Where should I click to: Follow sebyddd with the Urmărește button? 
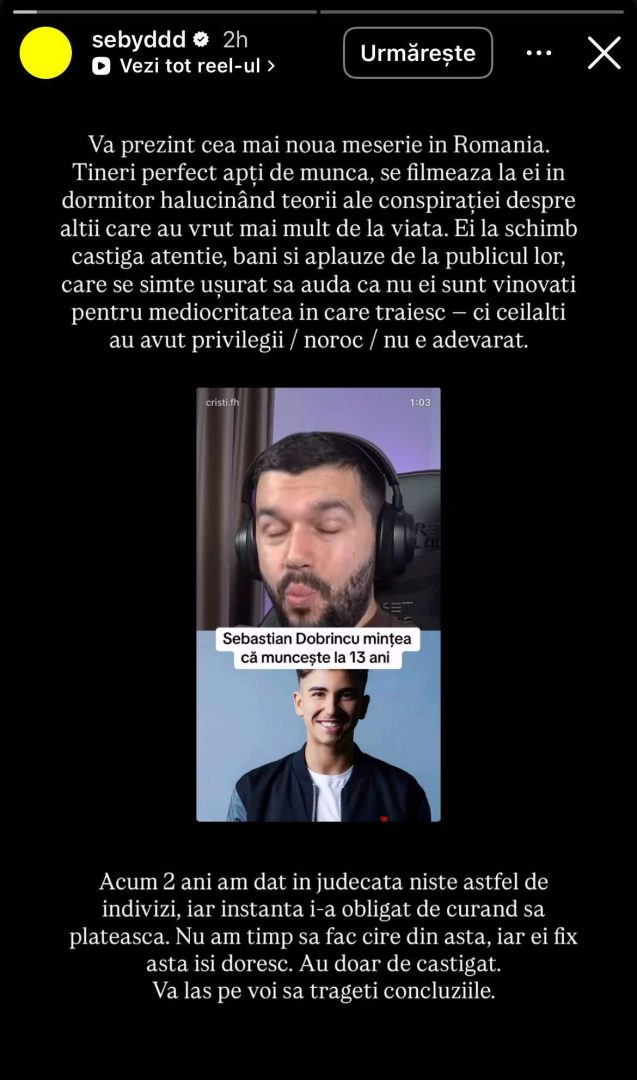click(418, 53)
